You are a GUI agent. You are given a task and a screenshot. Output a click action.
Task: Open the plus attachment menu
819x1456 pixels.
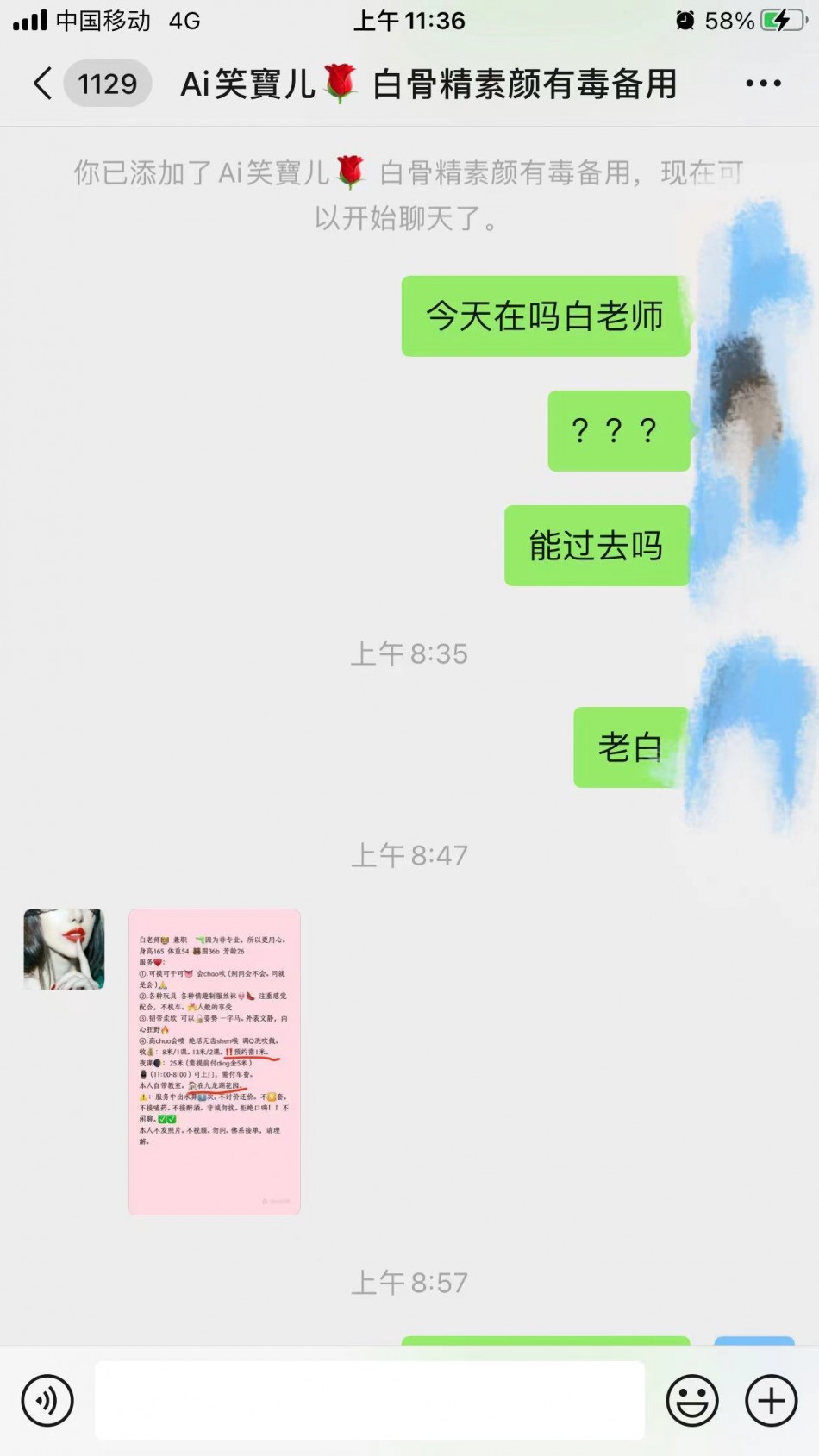click(771, 1400)
